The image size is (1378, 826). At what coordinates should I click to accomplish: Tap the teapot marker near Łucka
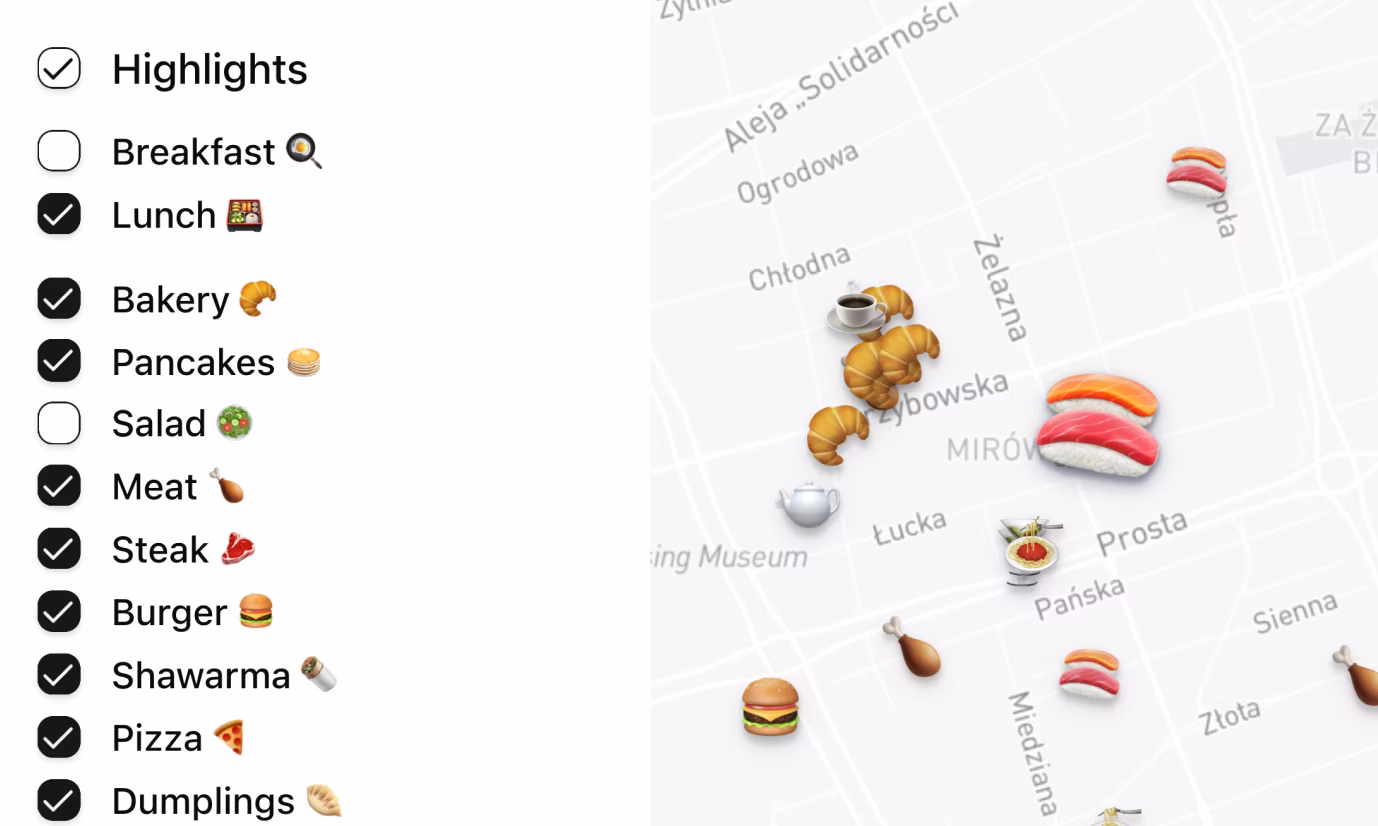[809, 504]
